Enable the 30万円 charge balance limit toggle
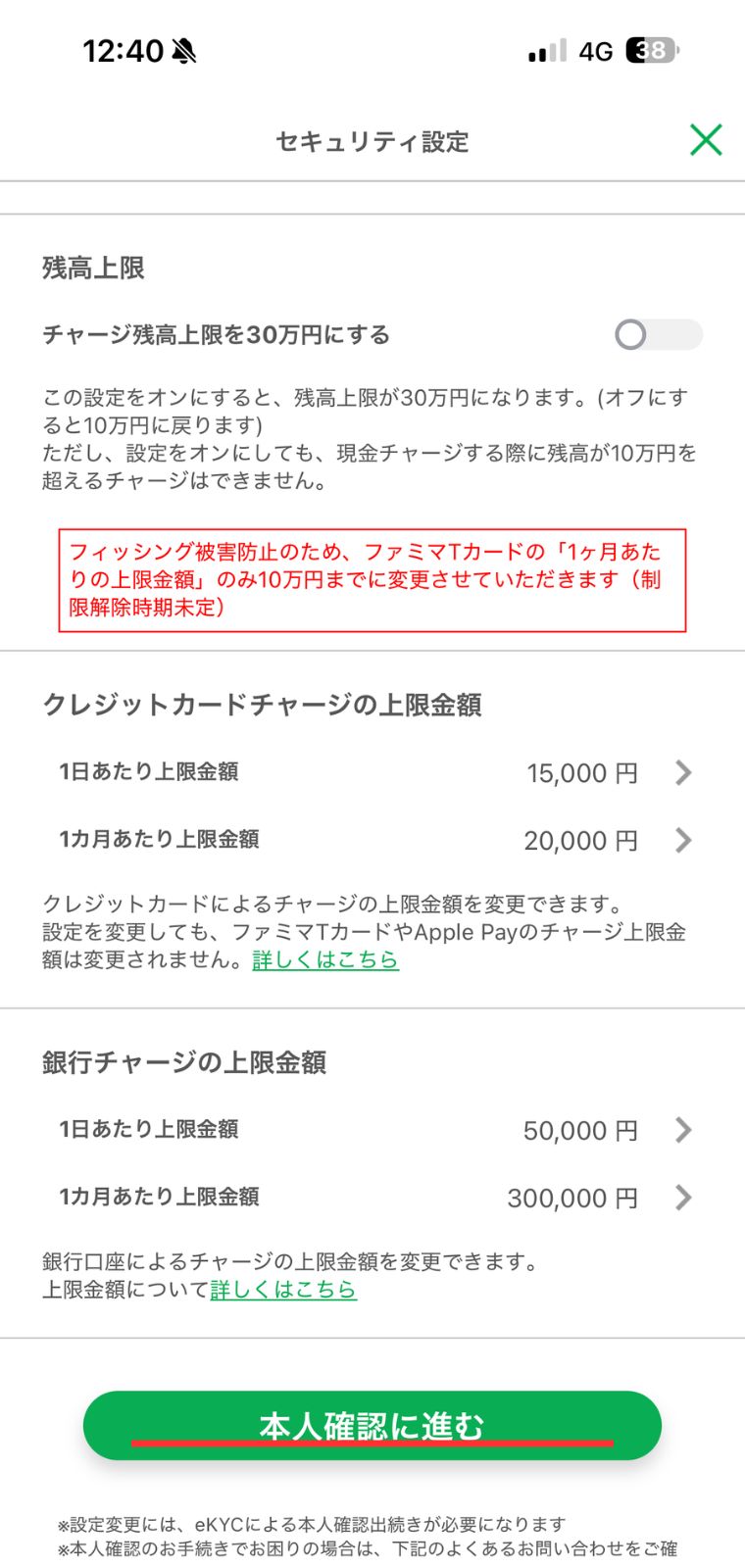This screenshot has width=745, height=1568. pyautogui.click(x=659, y=335)
